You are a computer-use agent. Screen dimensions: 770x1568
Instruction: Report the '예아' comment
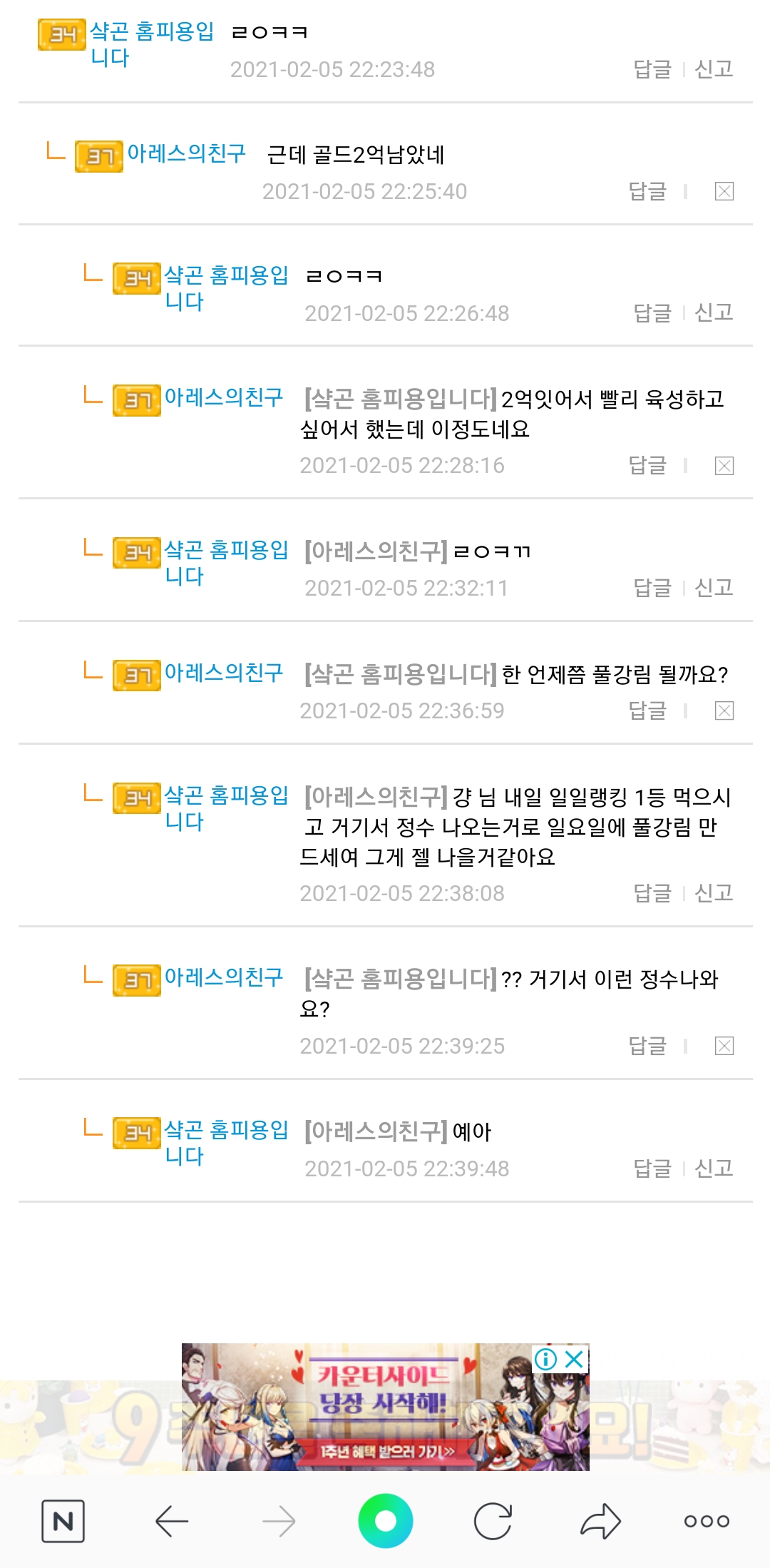tap(714, 1169)
